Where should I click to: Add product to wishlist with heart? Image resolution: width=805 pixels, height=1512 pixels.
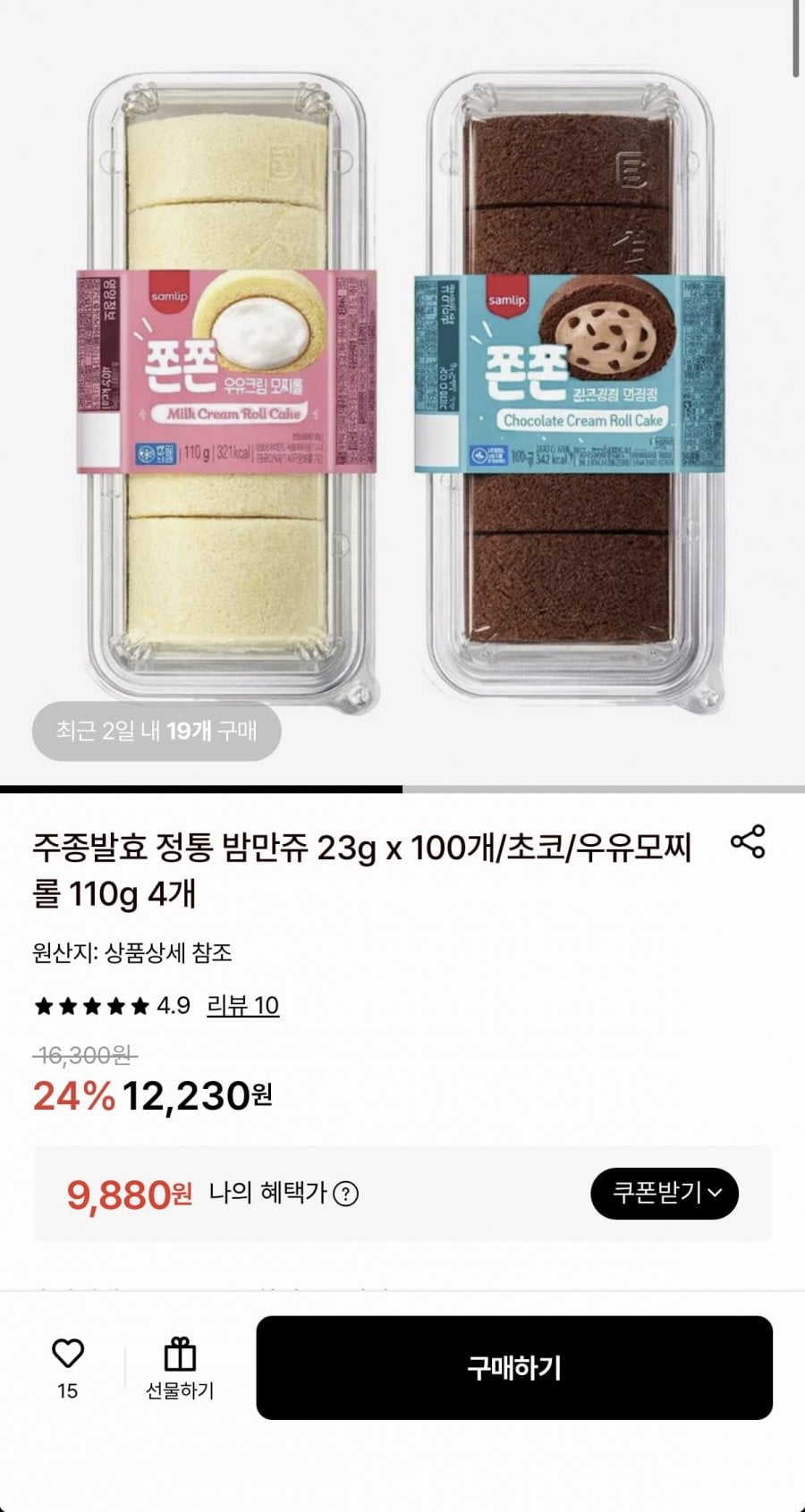(x=68, y=1354)
